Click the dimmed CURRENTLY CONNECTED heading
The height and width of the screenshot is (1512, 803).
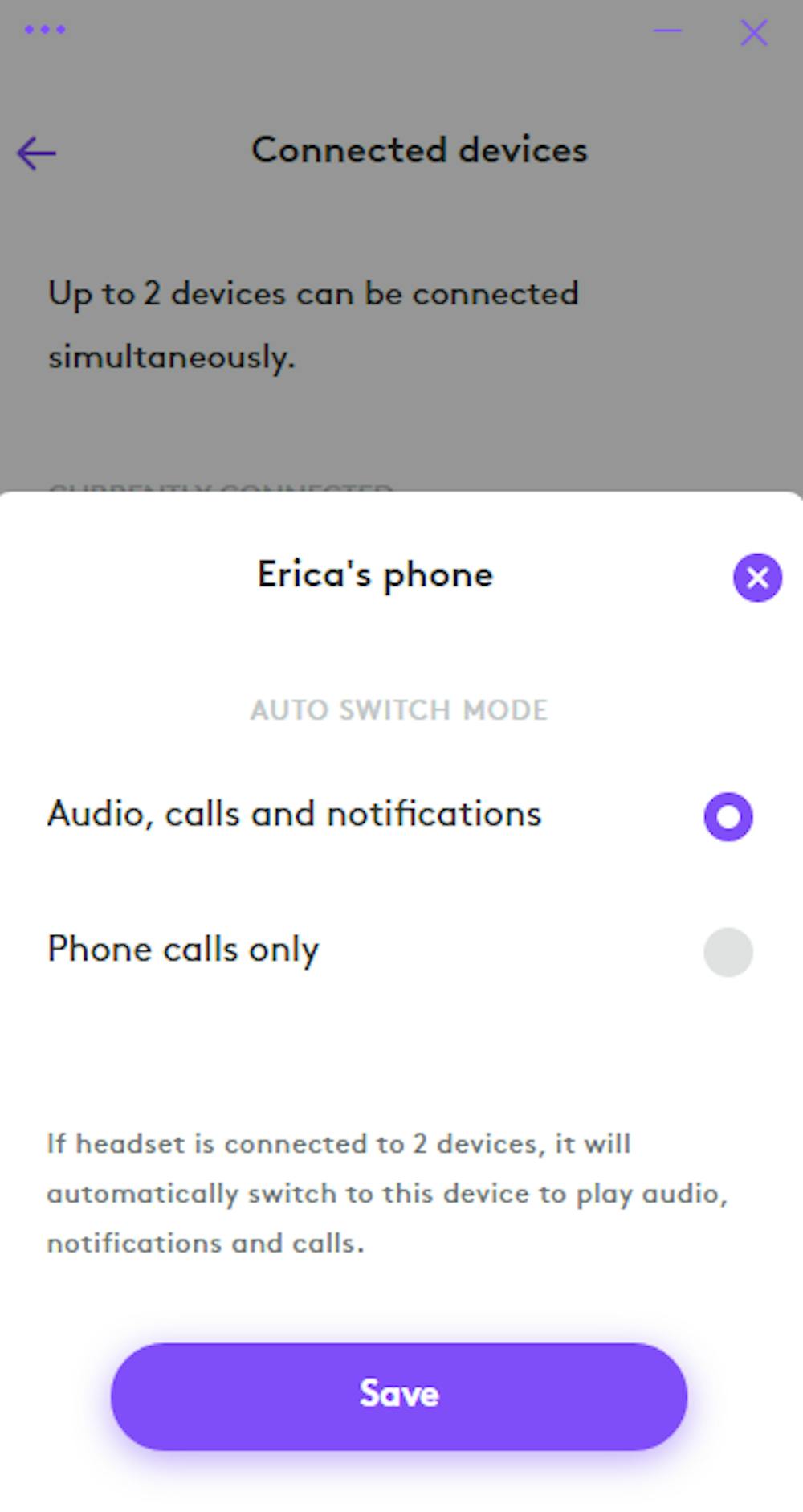pos(221,486)
